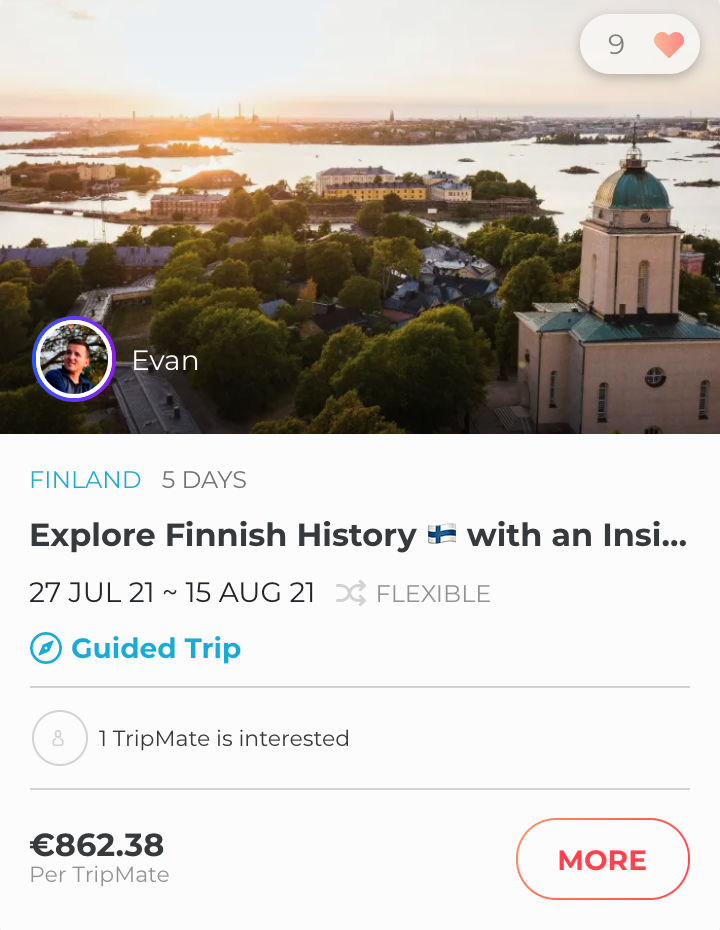The height and width of the screenshot is (930, 720).
Task: View the interested TripMate
Action: pyautogui.click(x=59, y=739)
